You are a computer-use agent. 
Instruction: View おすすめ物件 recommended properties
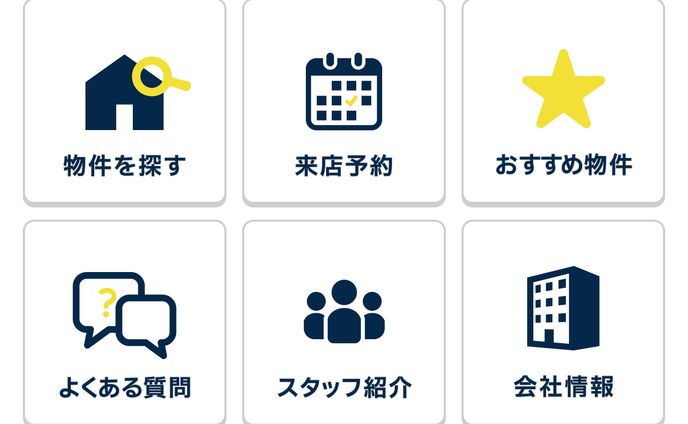[563, 110]
